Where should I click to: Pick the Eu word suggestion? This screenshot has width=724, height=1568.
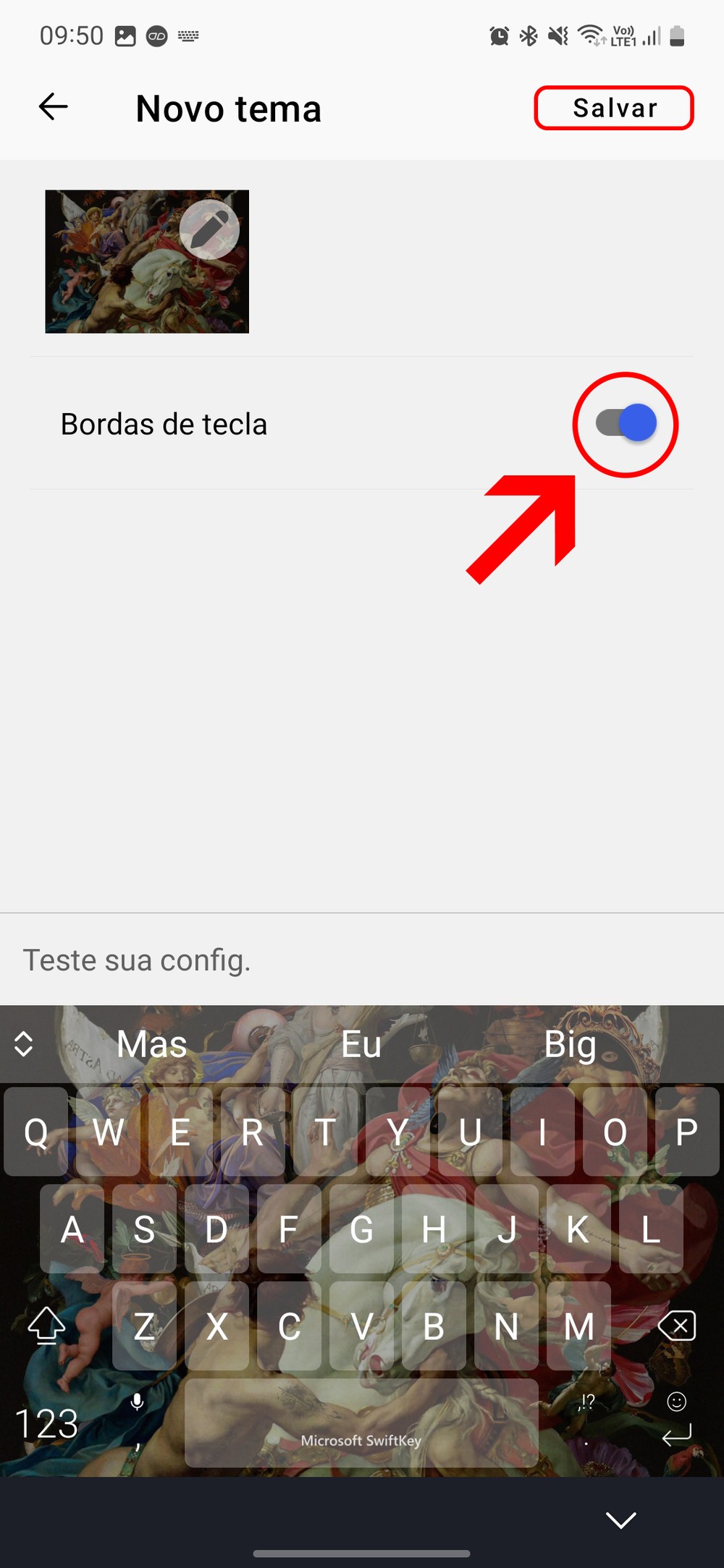361,1044
